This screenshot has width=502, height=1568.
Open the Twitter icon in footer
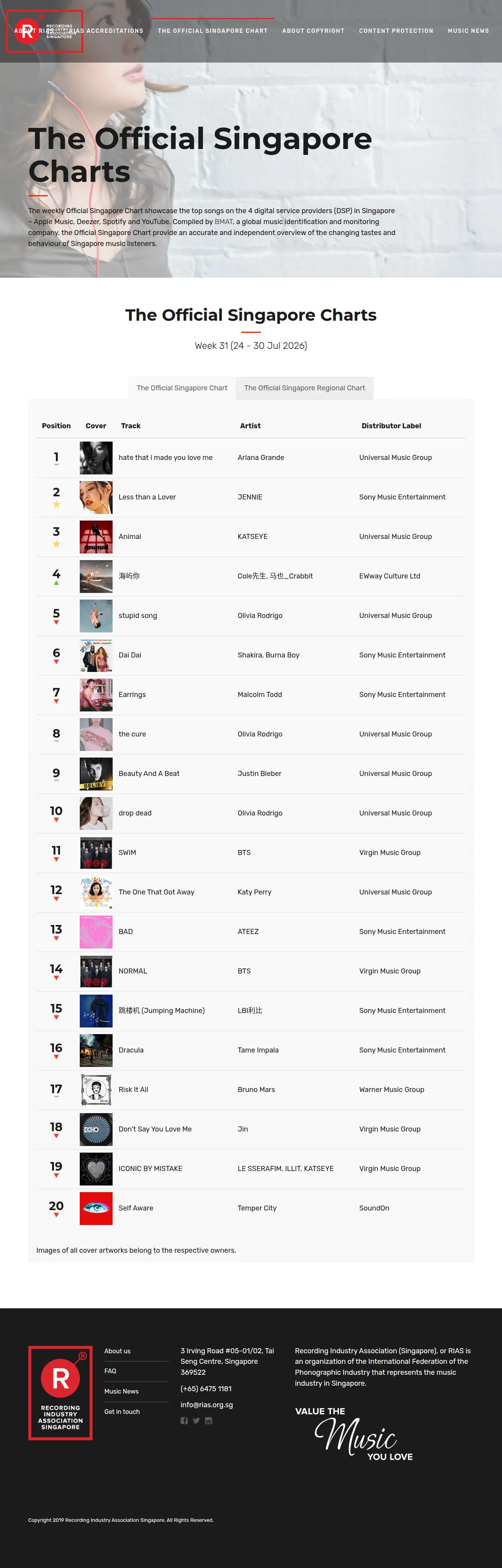[197, 1421]
